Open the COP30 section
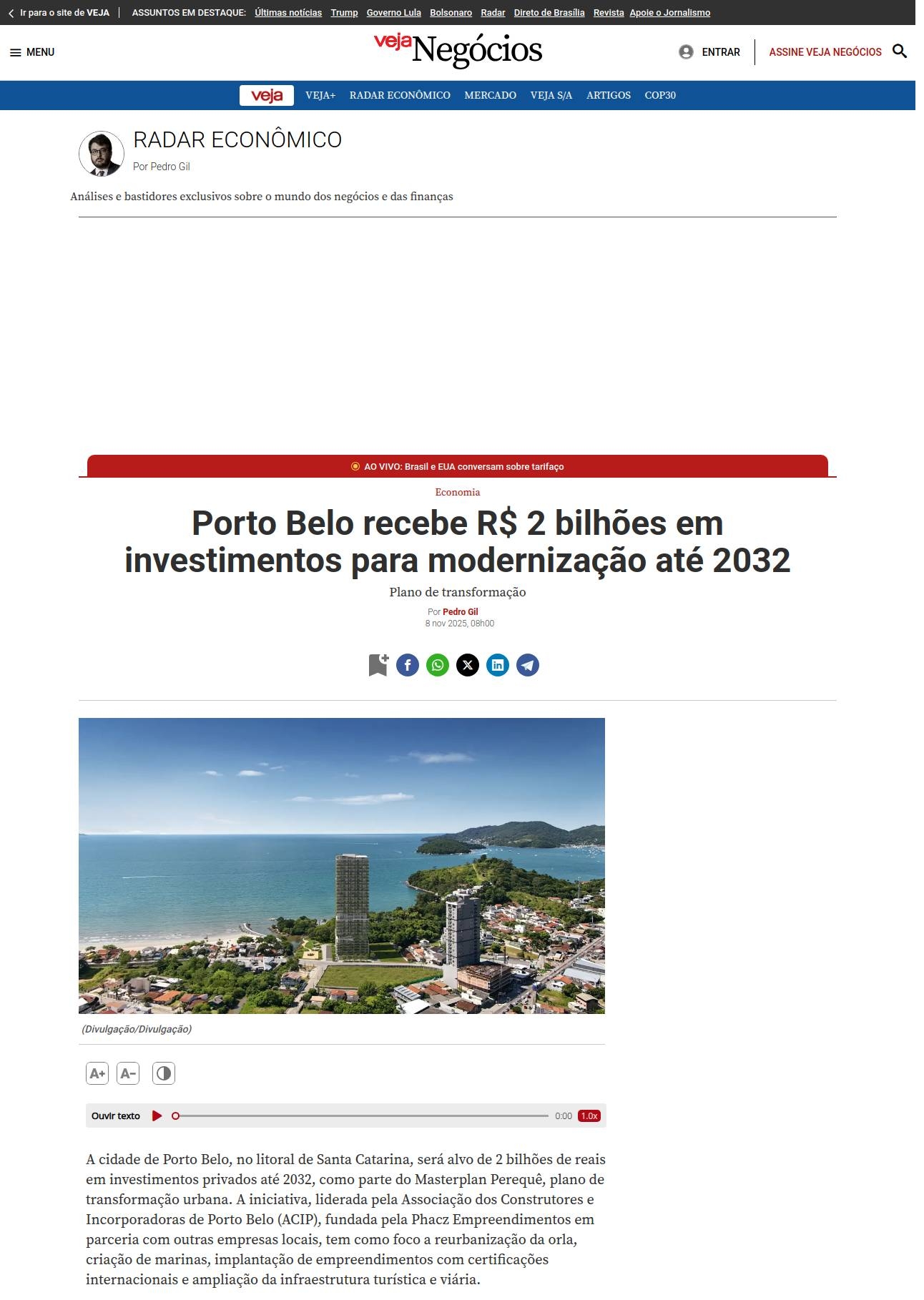 659,95
